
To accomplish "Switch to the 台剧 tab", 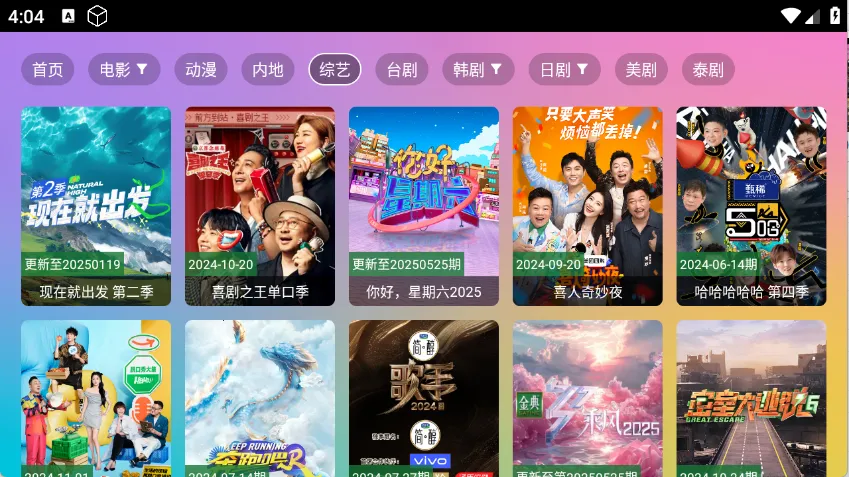I will point(401,70).
